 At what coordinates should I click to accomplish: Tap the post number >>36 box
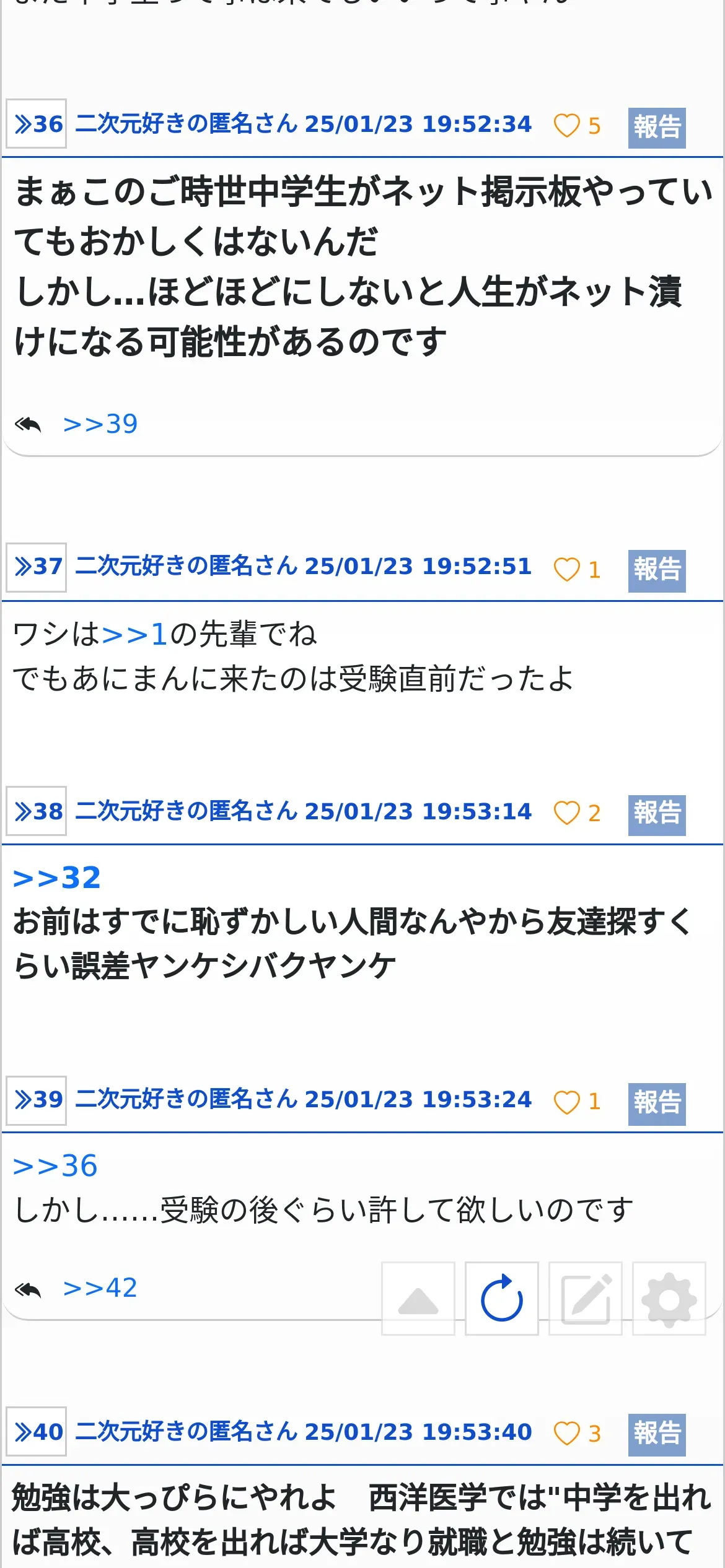37,123
